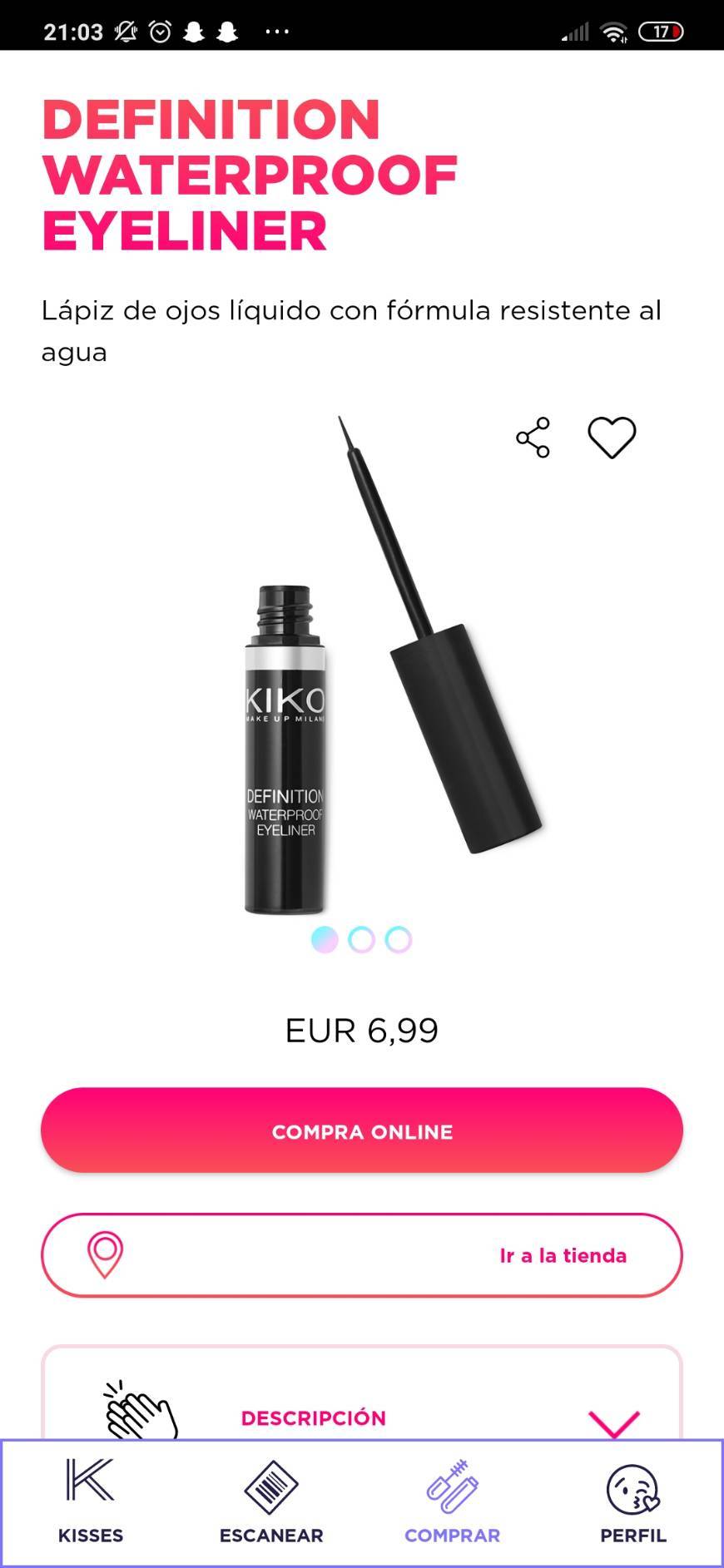Expand the DESCRIPCIÓN section
The height and width of the screenshot is (1568, 724).
tap(613, 1421)
